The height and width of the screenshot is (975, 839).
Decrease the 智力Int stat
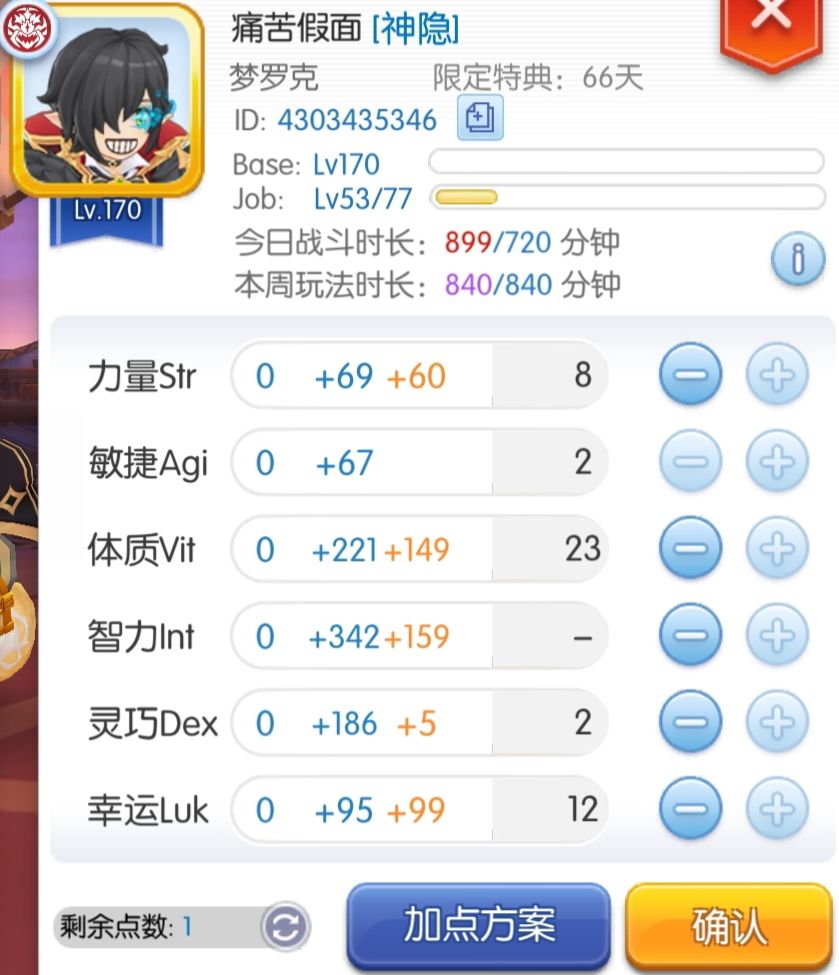tap(690, 636)
